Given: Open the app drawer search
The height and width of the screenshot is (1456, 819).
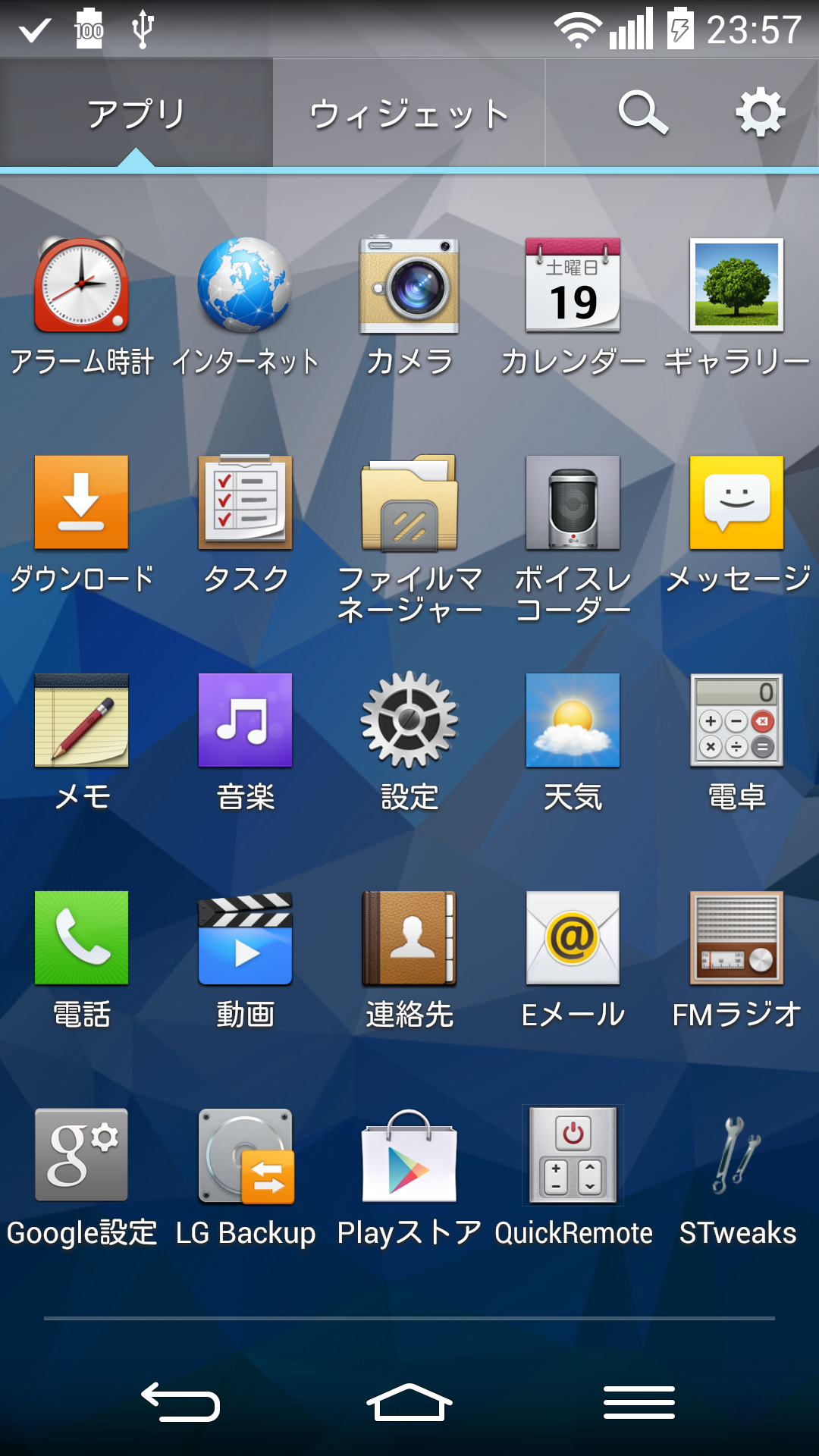Looking at the screenshot, I should 642,113.
